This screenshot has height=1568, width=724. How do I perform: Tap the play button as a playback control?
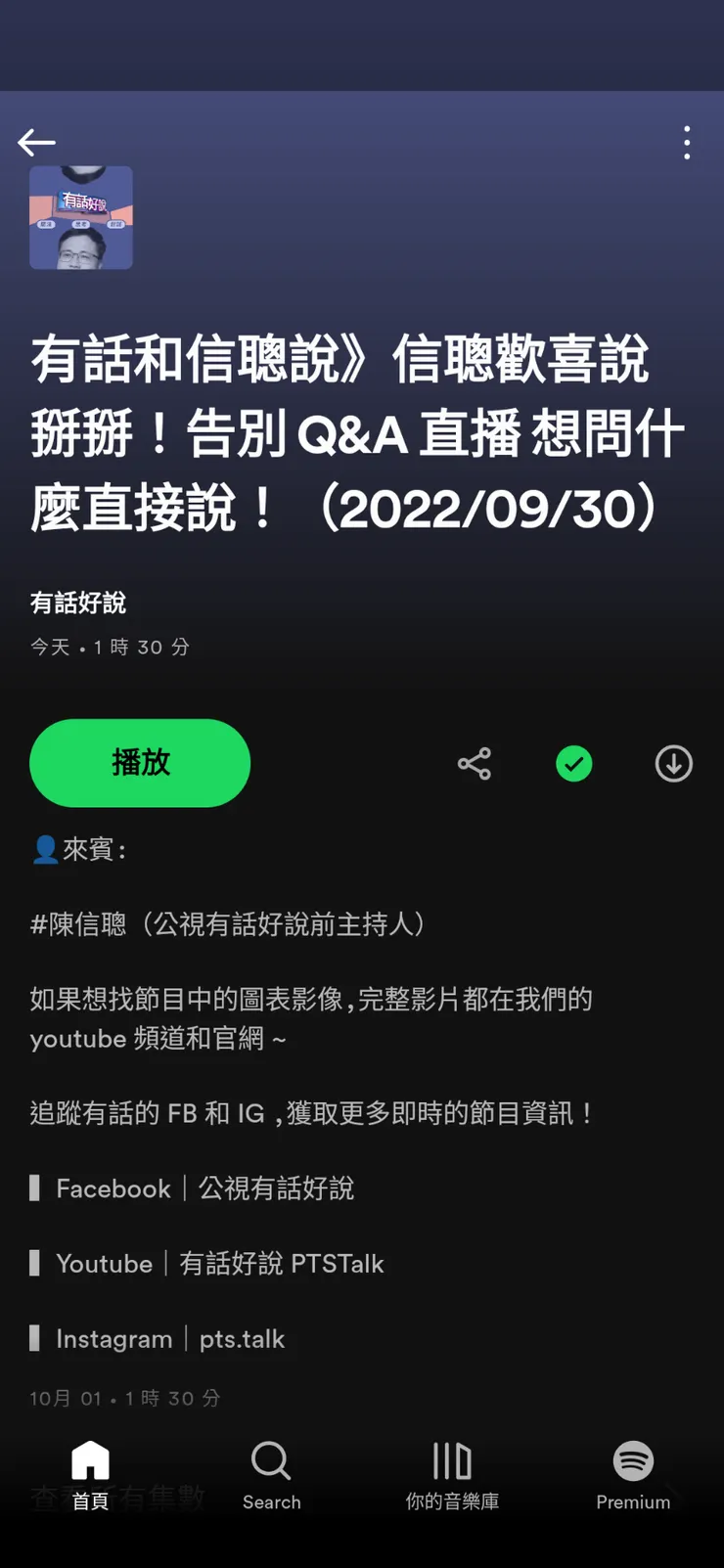click(x=139, y=764)
